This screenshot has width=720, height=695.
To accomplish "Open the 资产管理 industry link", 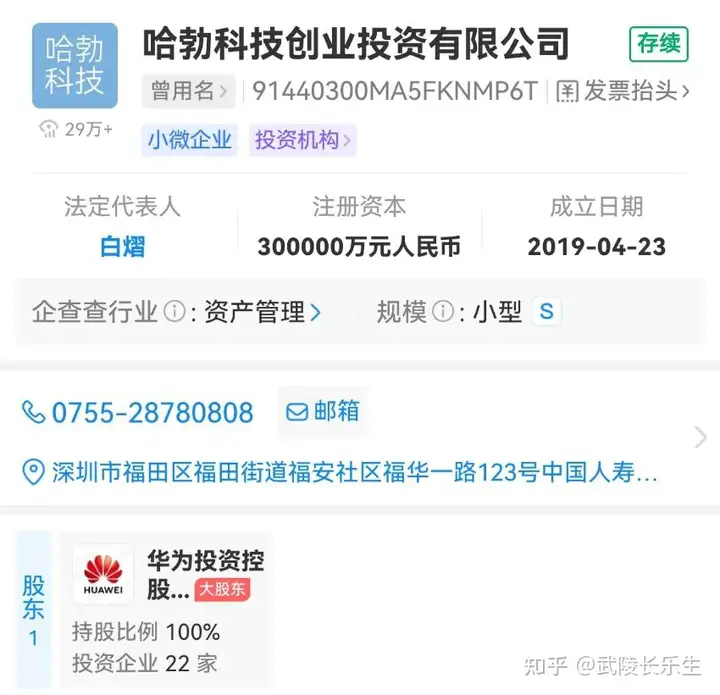I will click(262, 313).
